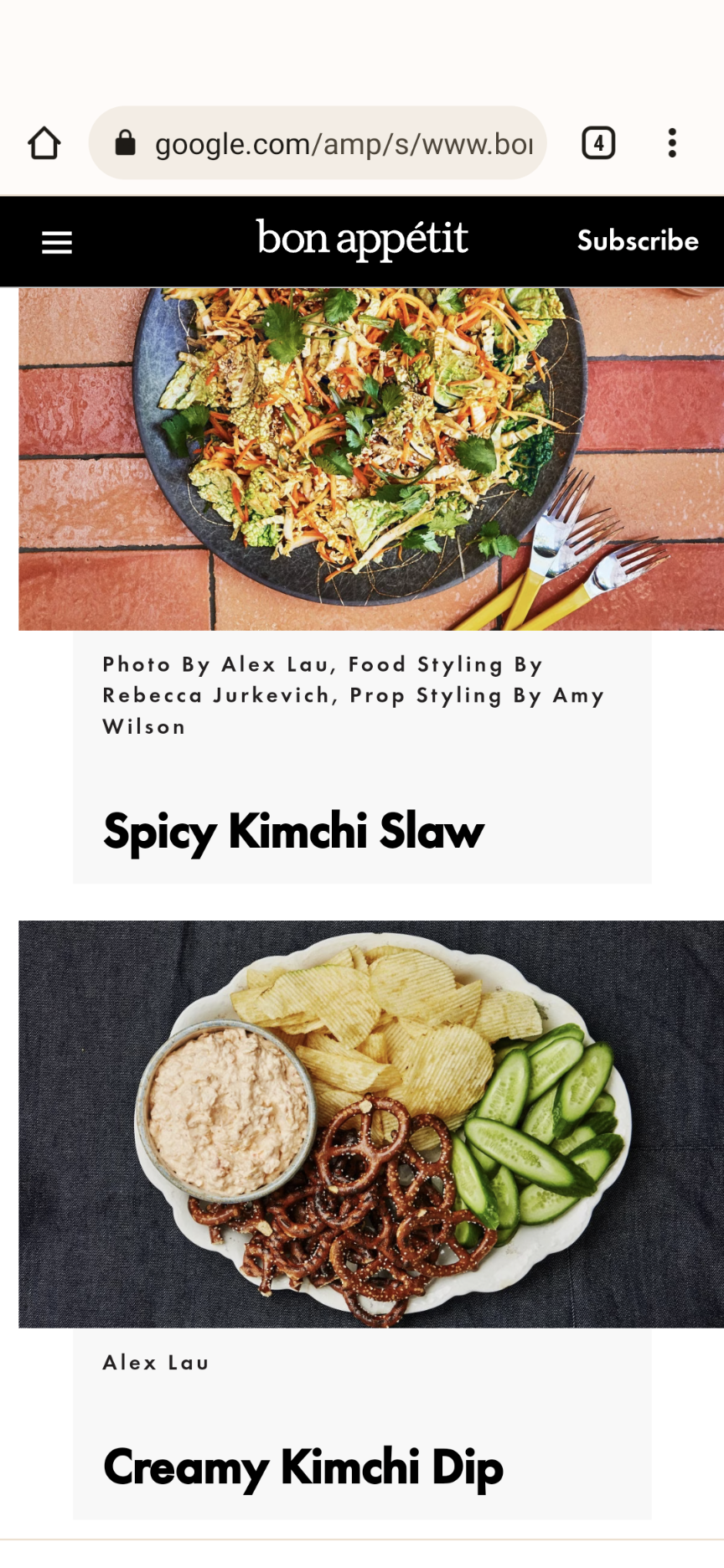Tap the Subscribe button
724x1568 pixels.
pyautogui.click(x=637, y=241)
